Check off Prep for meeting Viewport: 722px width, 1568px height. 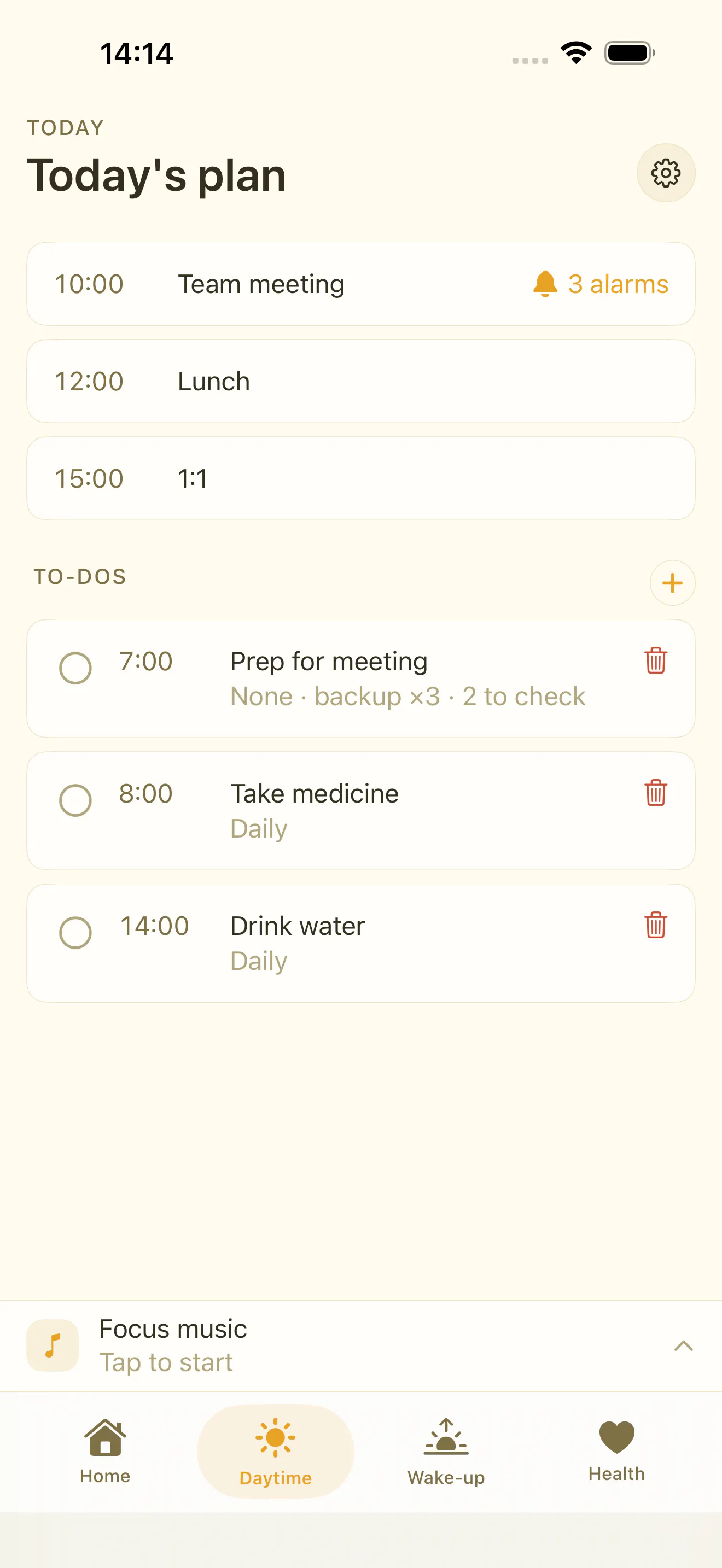tap(75, 668)
